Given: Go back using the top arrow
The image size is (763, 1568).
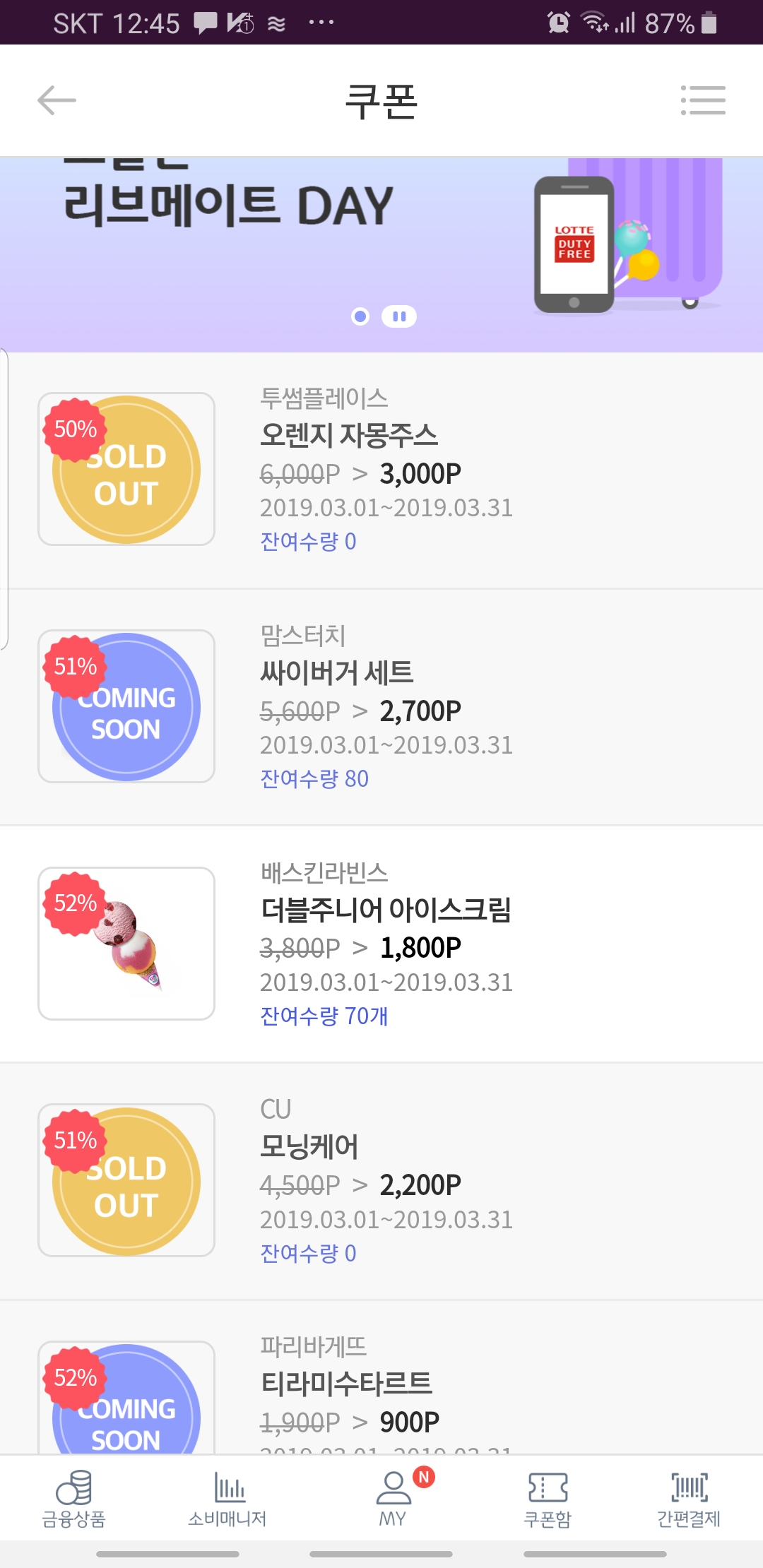Looking at the screenshot, I should tap(57, 100).
